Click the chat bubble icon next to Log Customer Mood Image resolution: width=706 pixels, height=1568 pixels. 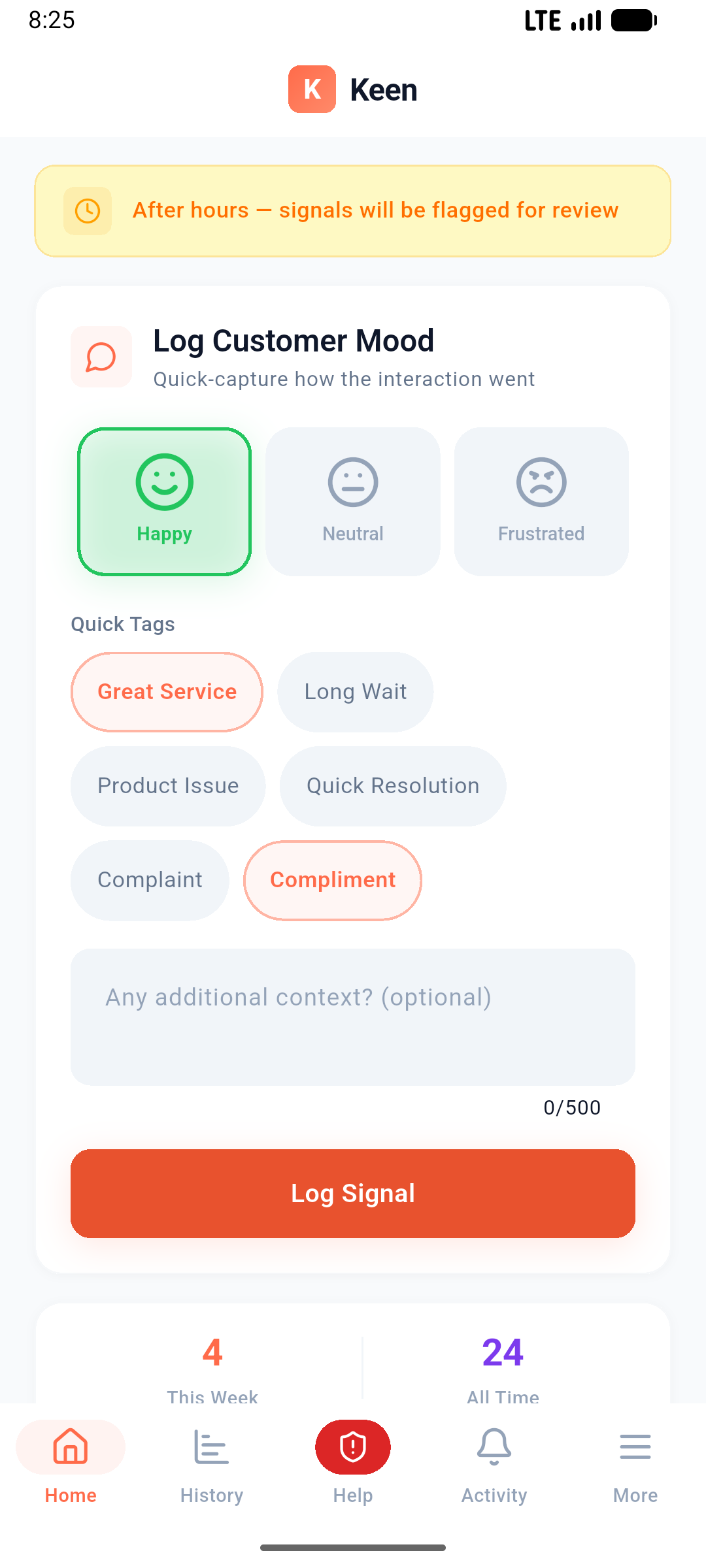point(101,357)
